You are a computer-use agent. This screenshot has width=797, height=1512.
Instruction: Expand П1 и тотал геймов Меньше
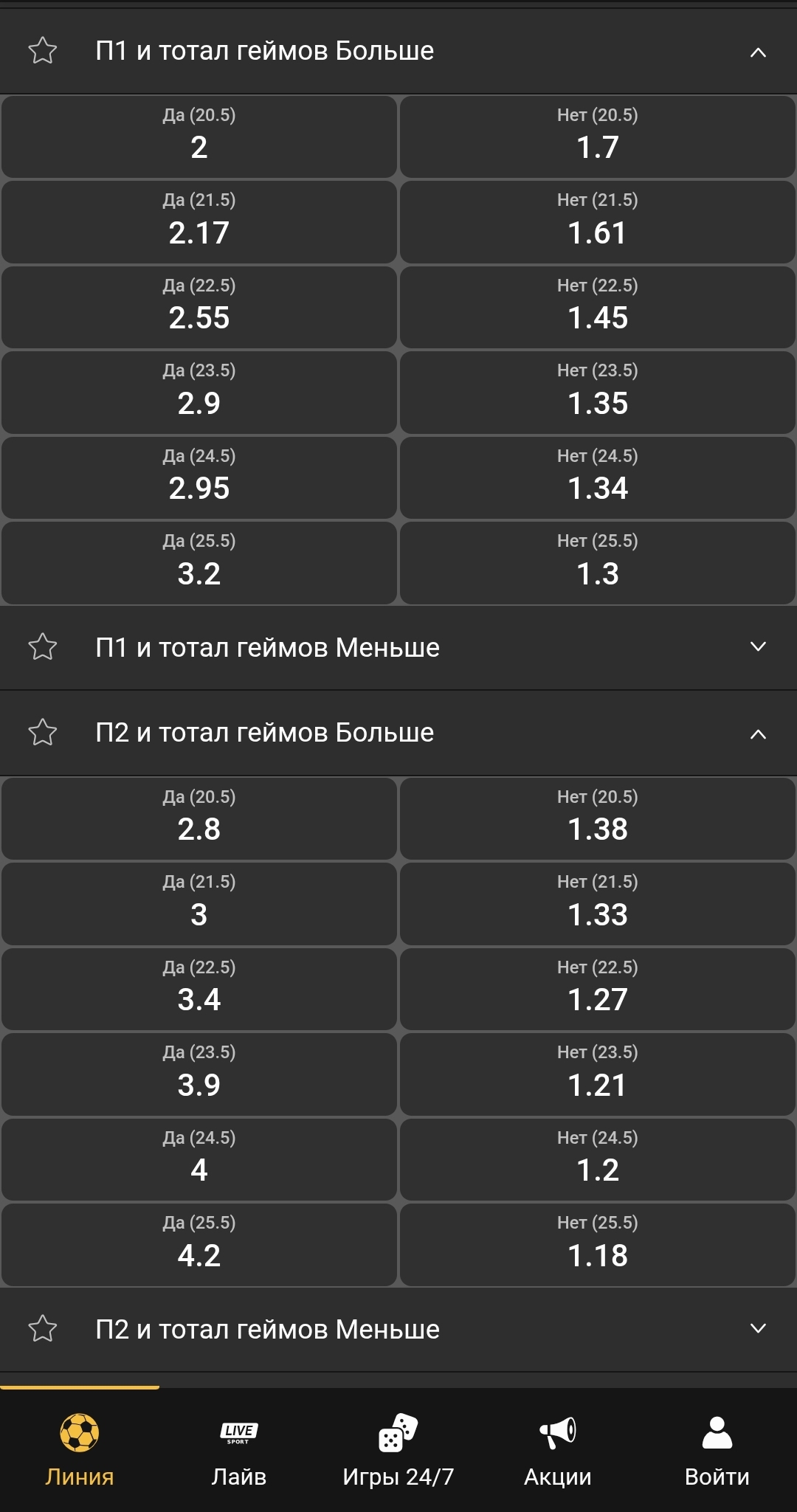758,647
